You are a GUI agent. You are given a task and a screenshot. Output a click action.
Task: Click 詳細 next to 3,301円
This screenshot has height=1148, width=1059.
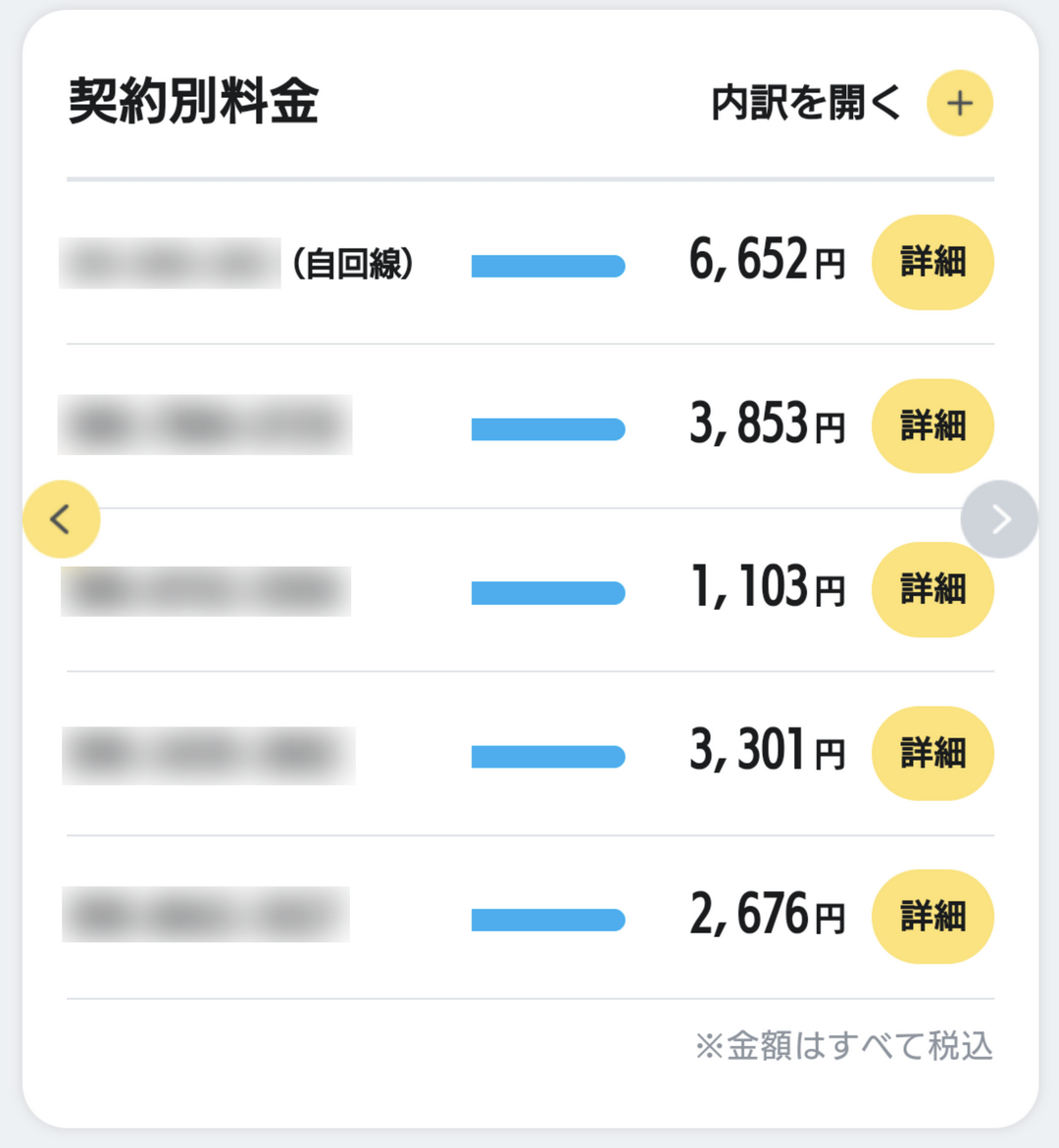[933, 753]
